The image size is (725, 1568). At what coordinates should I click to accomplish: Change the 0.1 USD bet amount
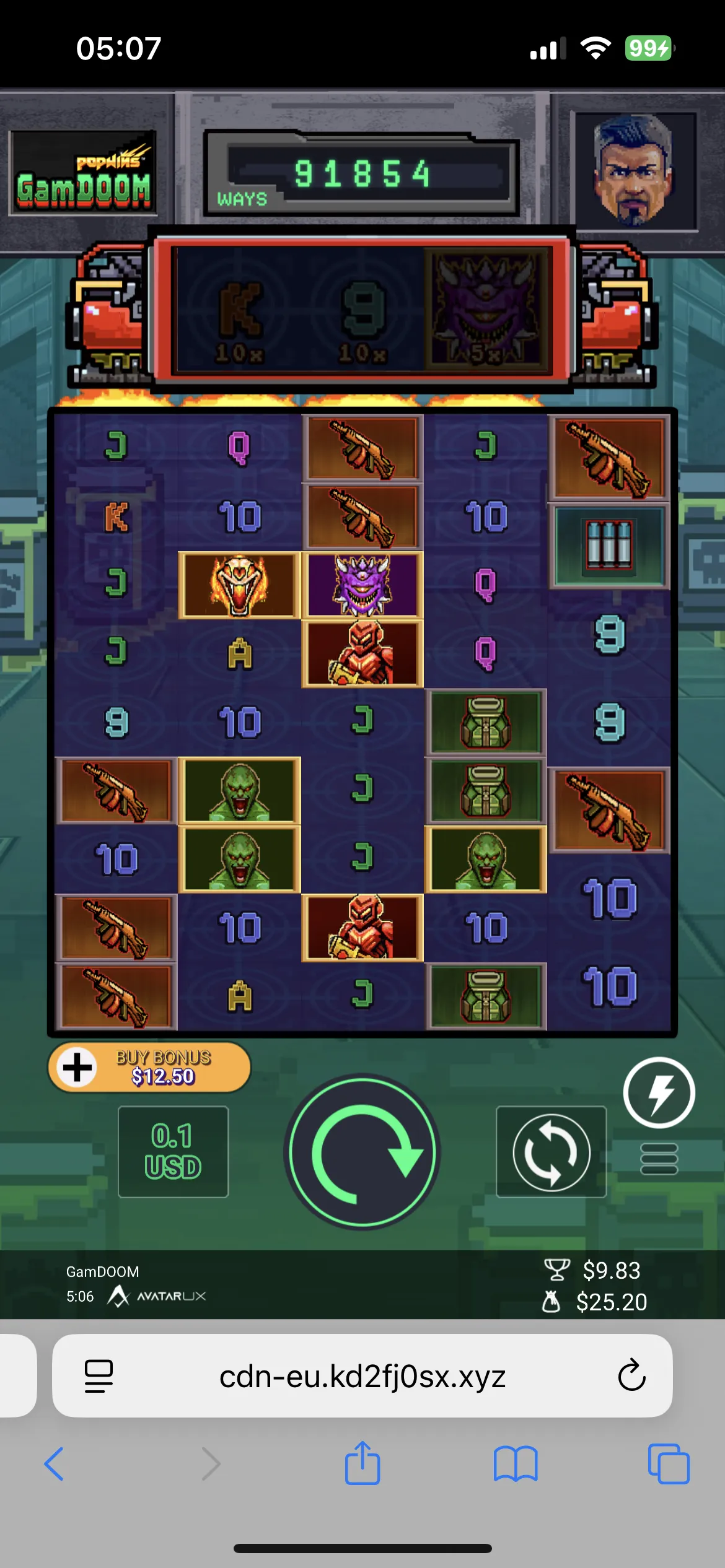tap(174, 1152)
